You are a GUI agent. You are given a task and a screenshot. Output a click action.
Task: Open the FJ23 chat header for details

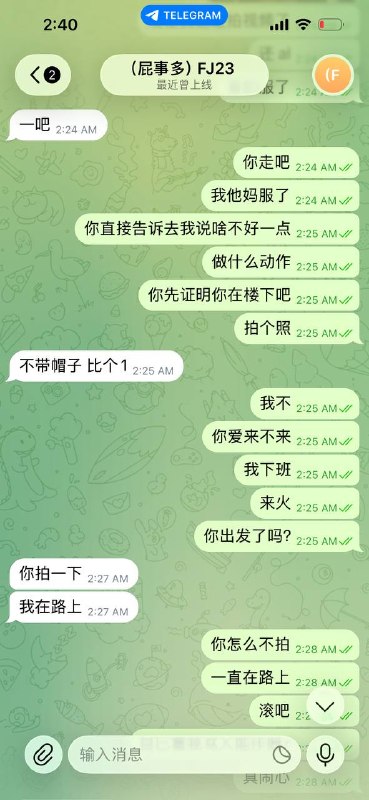point(184,75)
